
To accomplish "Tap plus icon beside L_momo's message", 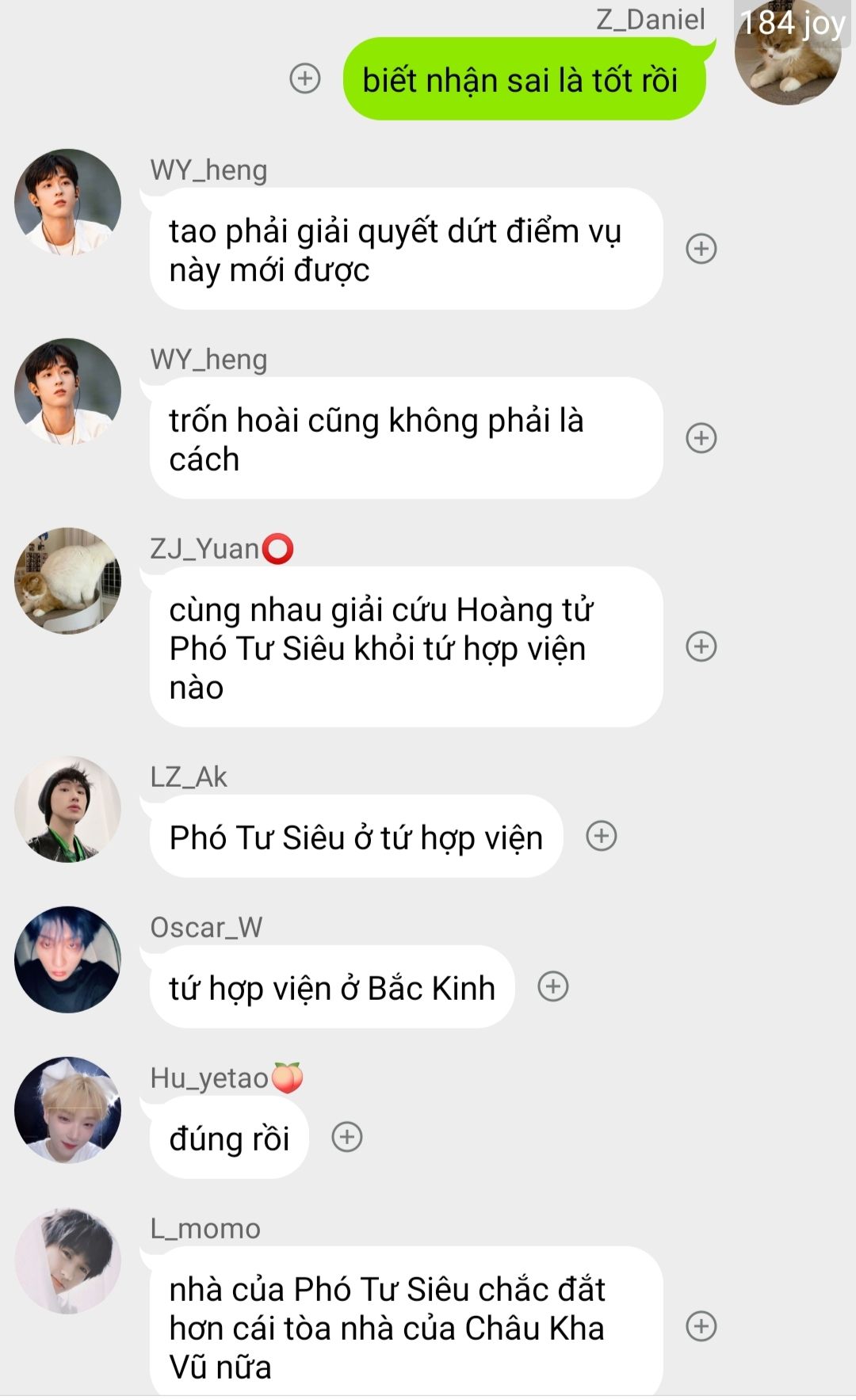I will (701, 1326).
